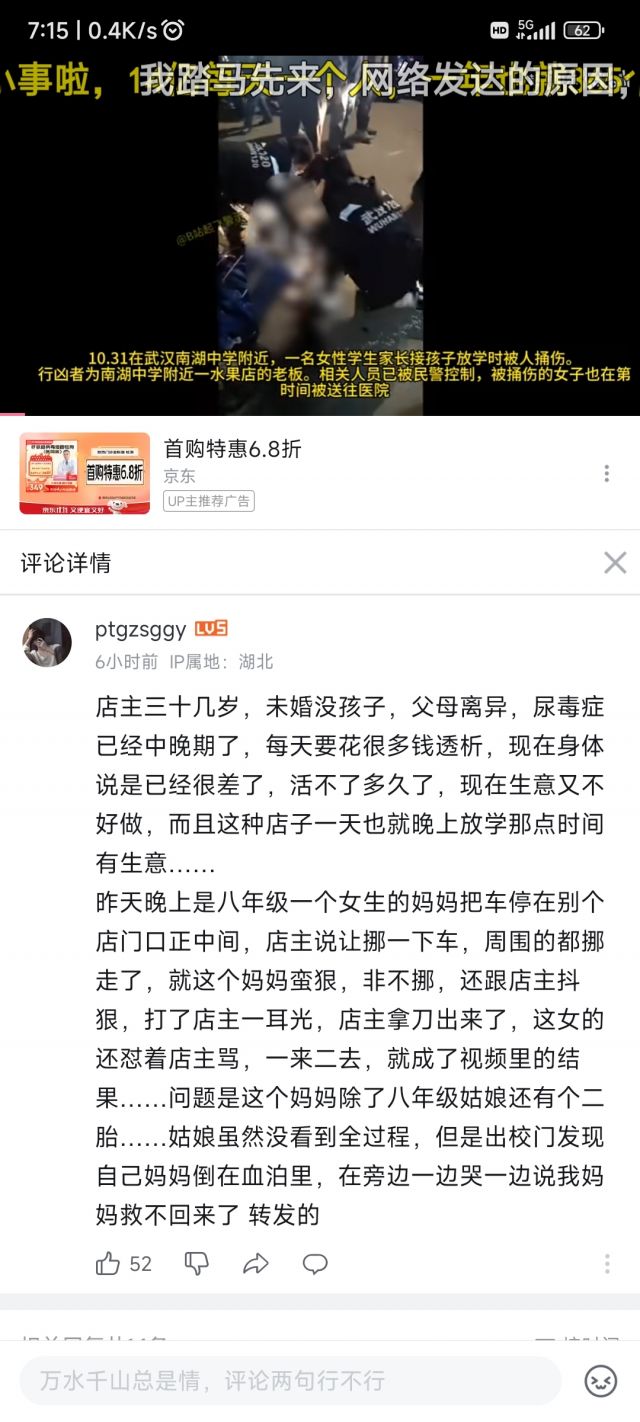Open the ptgzsggy username
640x1422 pixels.
click(141, 629)
